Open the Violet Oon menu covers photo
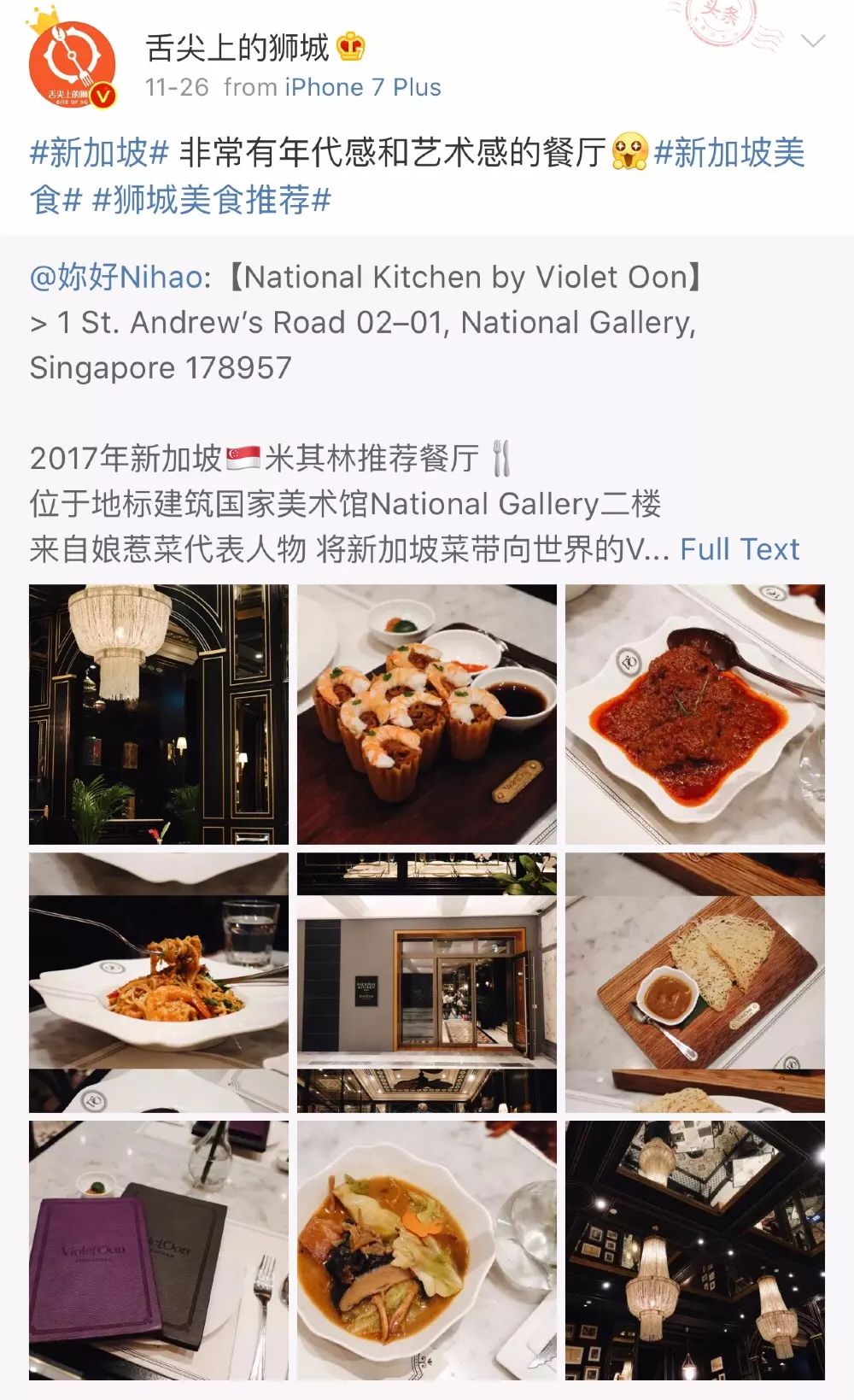The height and width of the screenshot is (1400, 854). coord(159,1250)
